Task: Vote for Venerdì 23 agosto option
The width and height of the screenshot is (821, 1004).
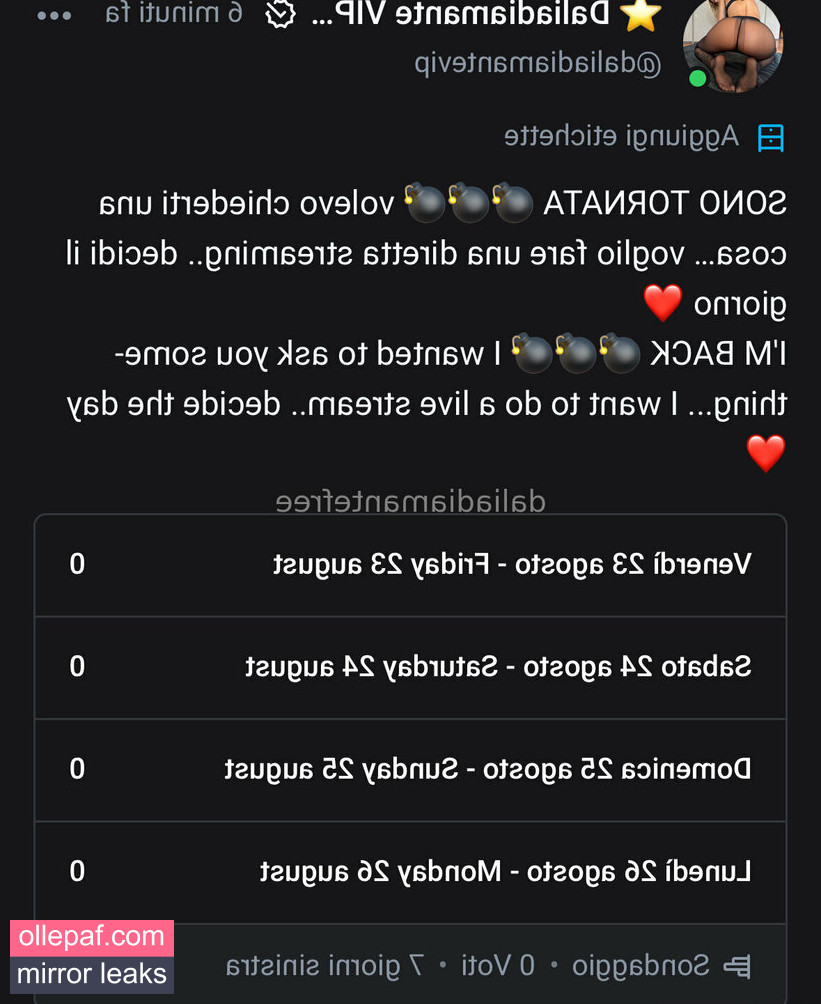Action: (x=410, y=565)
